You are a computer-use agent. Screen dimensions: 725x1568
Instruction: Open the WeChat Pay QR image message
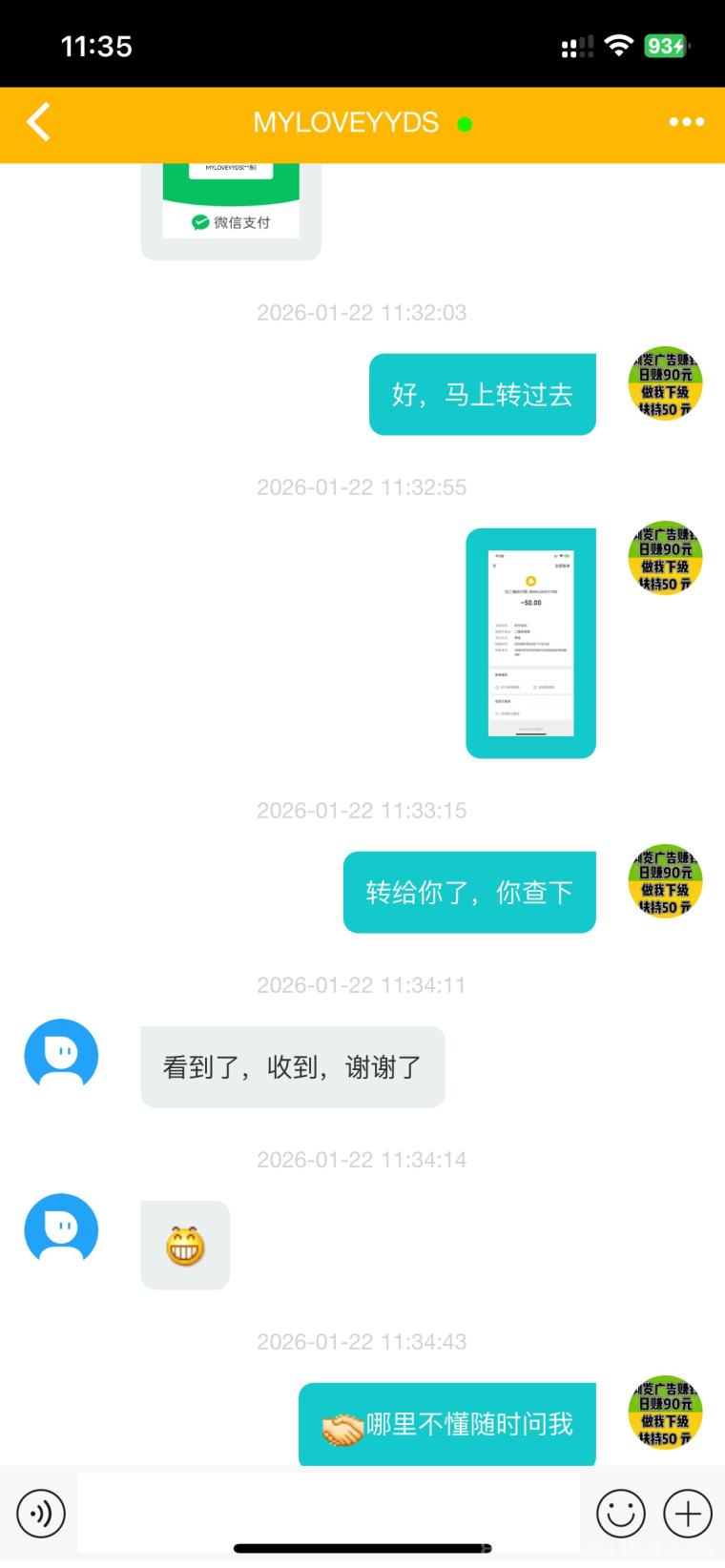tap(231, 205)
